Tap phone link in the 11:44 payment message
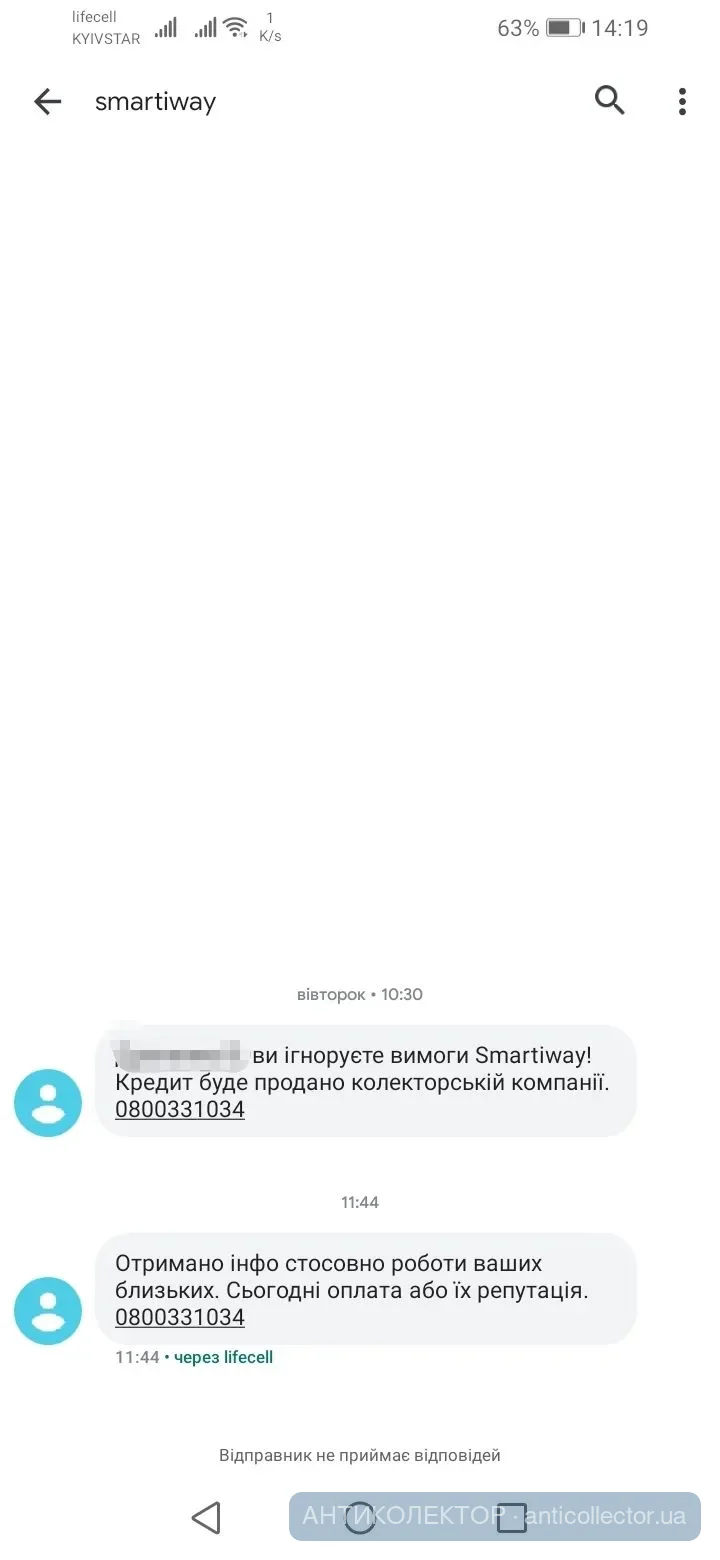Image resolution: width=720 pixels, height=1560 pixels. click(180, 1317)
